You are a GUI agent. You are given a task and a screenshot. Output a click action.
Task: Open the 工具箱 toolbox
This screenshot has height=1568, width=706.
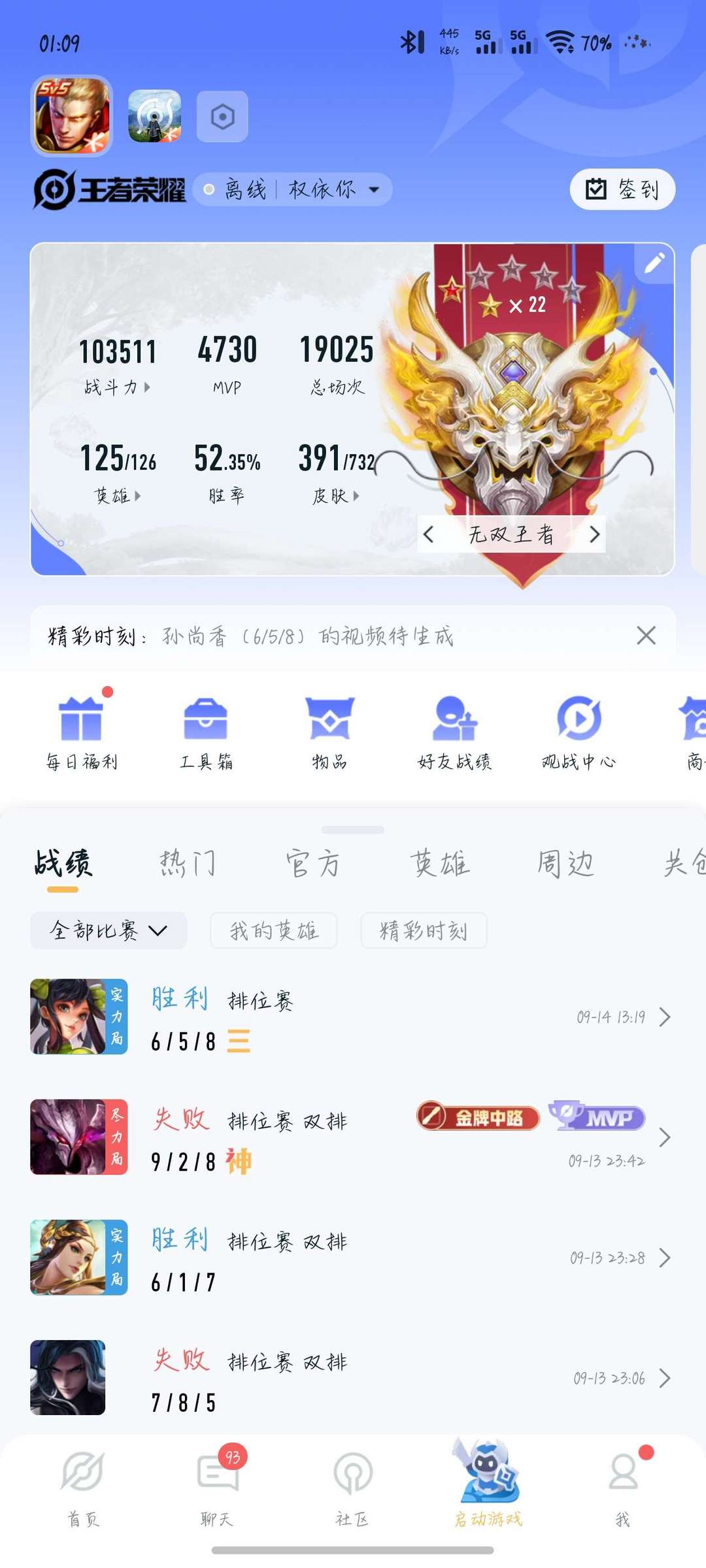[206, 733]
